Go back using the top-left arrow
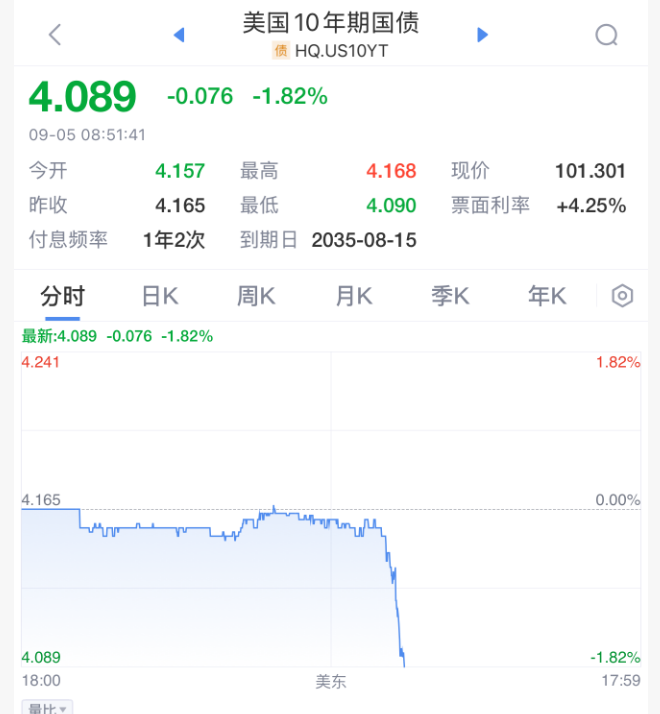The image size is (660, 714). 55,35
